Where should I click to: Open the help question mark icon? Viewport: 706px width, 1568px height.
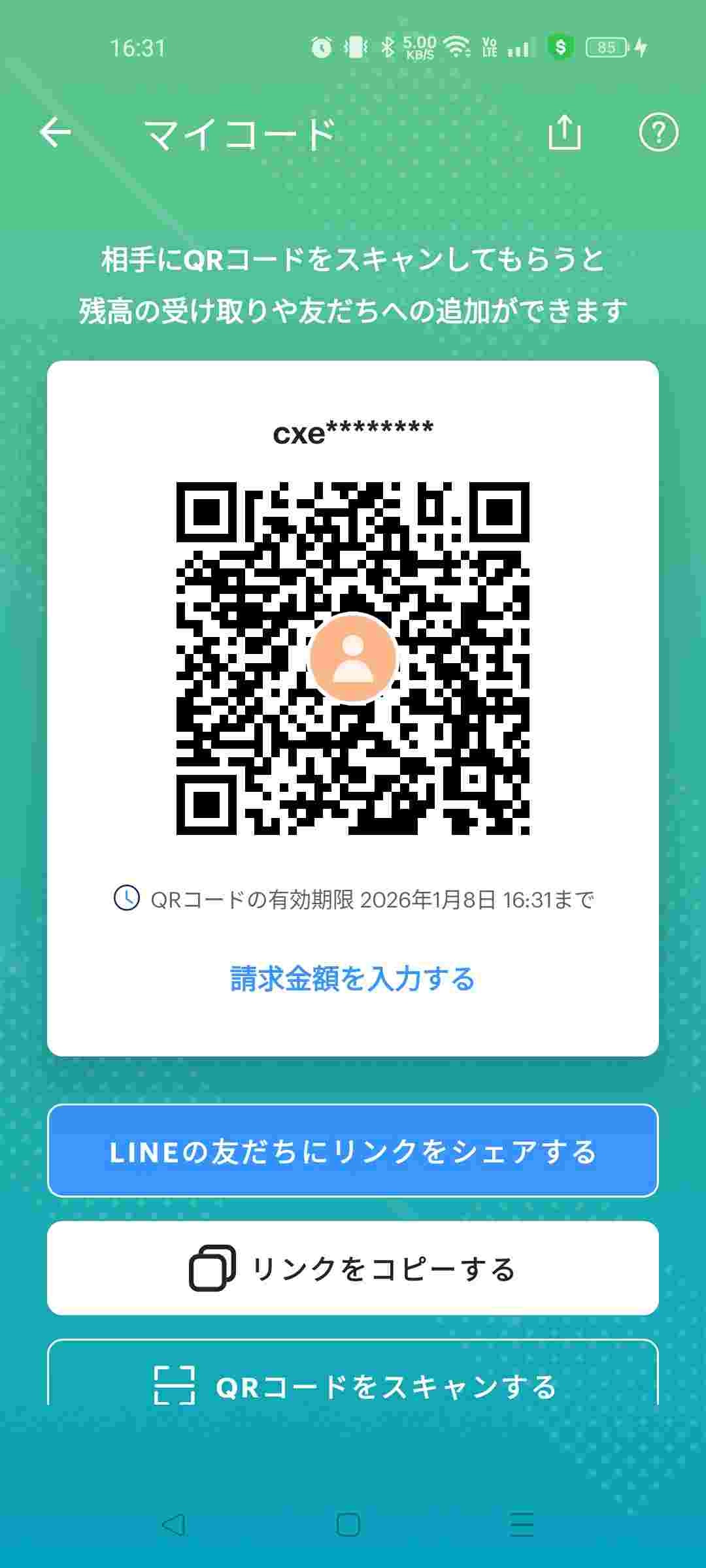[x=658, y=133]
